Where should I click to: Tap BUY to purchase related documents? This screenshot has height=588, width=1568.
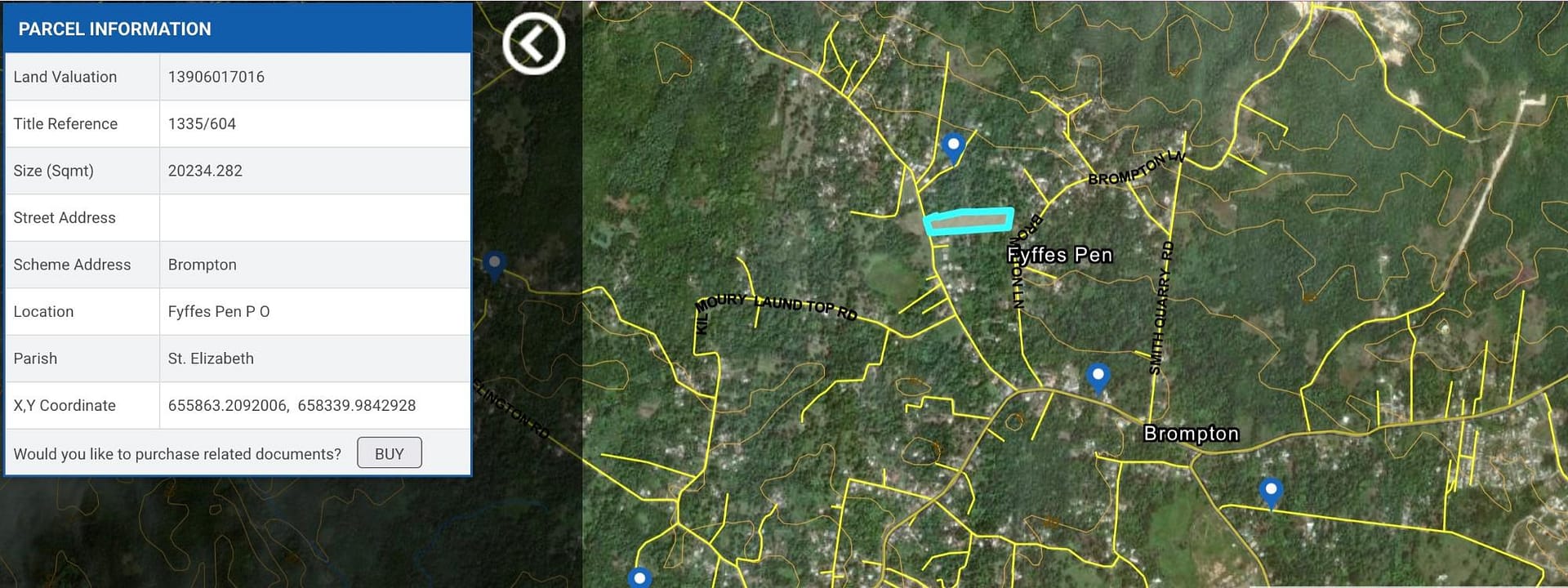tap(389, 453)
